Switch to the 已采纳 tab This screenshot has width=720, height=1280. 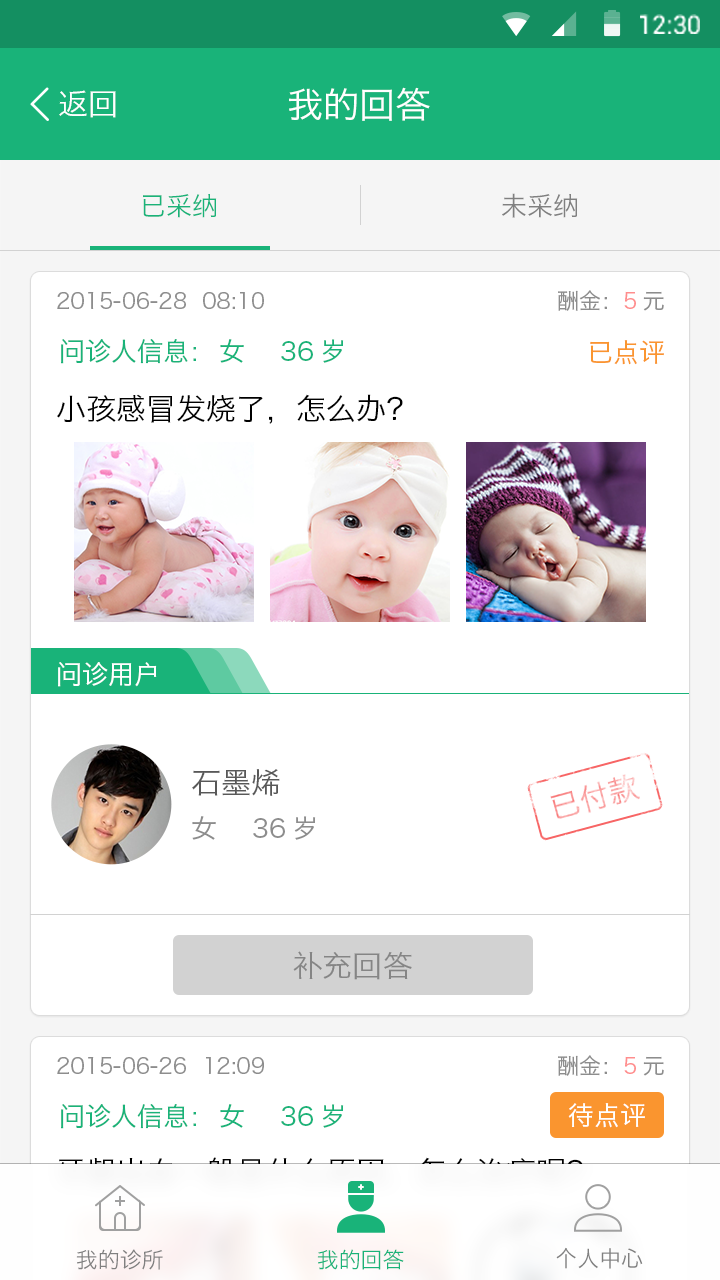click(180, 207)
